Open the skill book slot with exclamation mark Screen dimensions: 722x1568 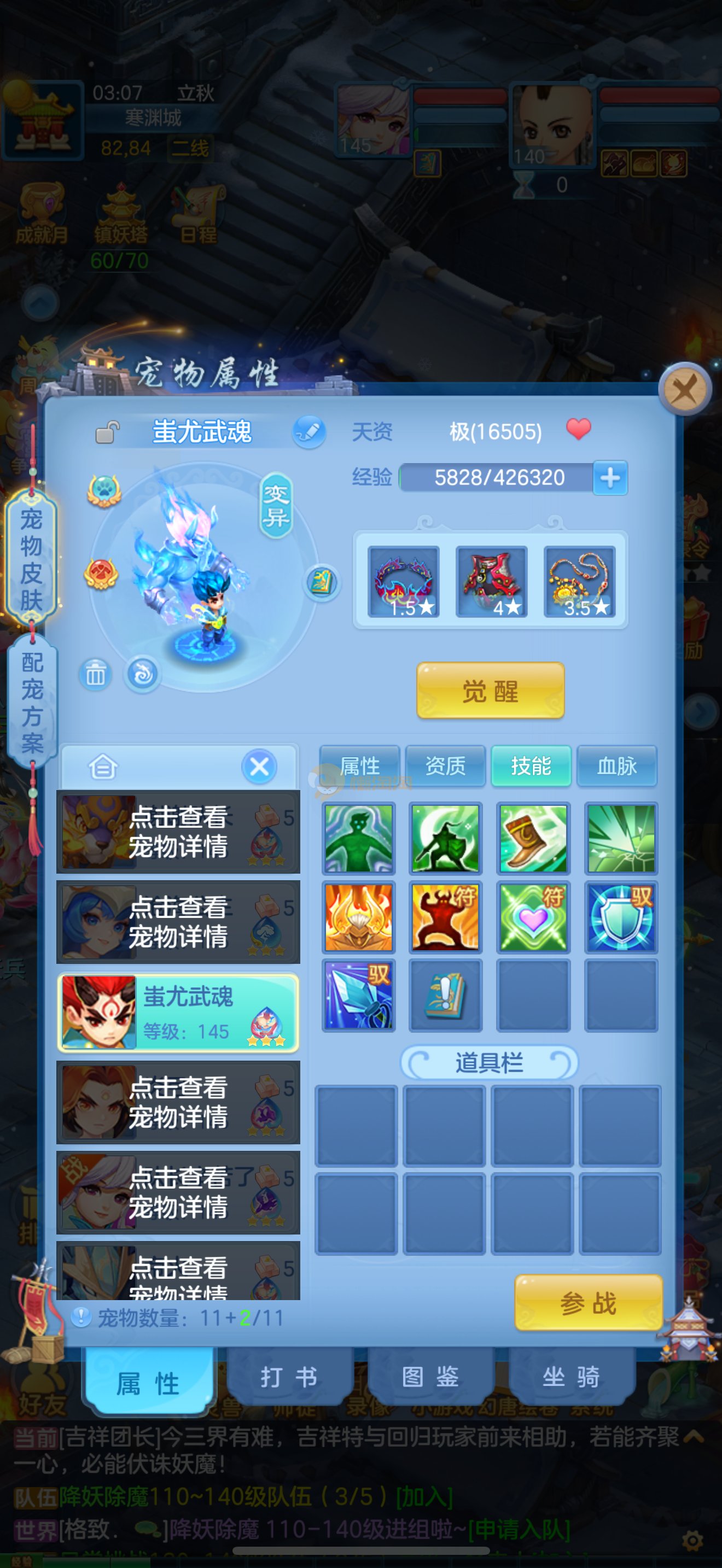tap(446, 995)
